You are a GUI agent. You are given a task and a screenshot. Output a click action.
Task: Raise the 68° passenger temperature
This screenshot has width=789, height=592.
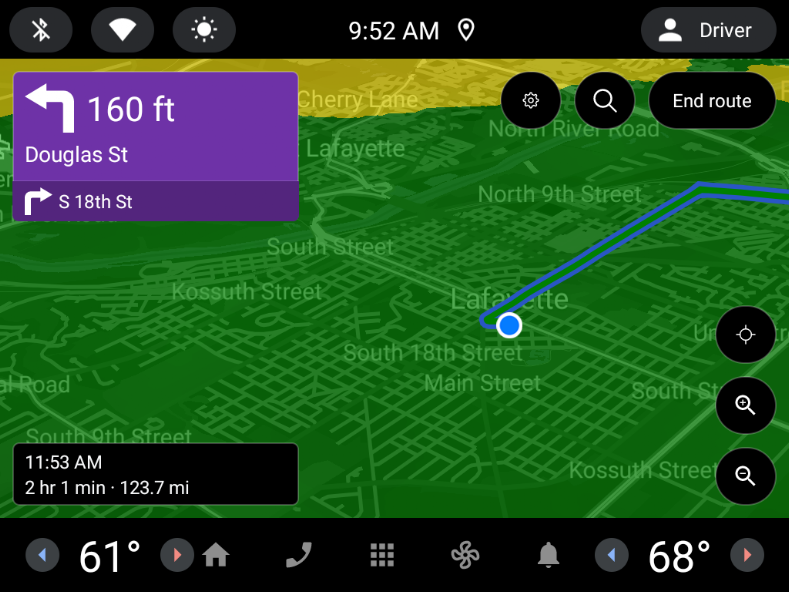(746, 555)
